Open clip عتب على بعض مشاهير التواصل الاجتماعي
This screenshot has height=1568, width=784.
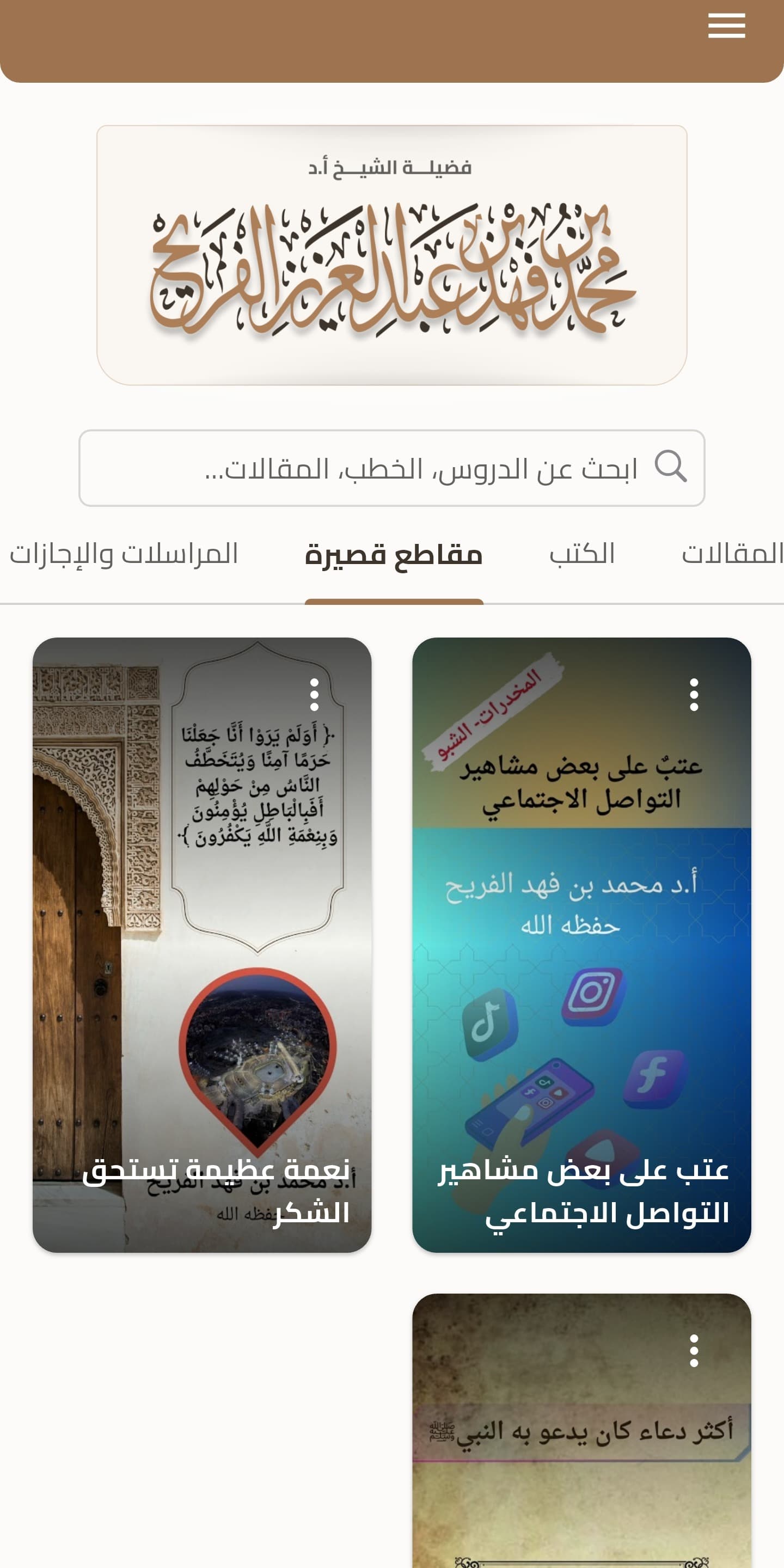point(581,974)
